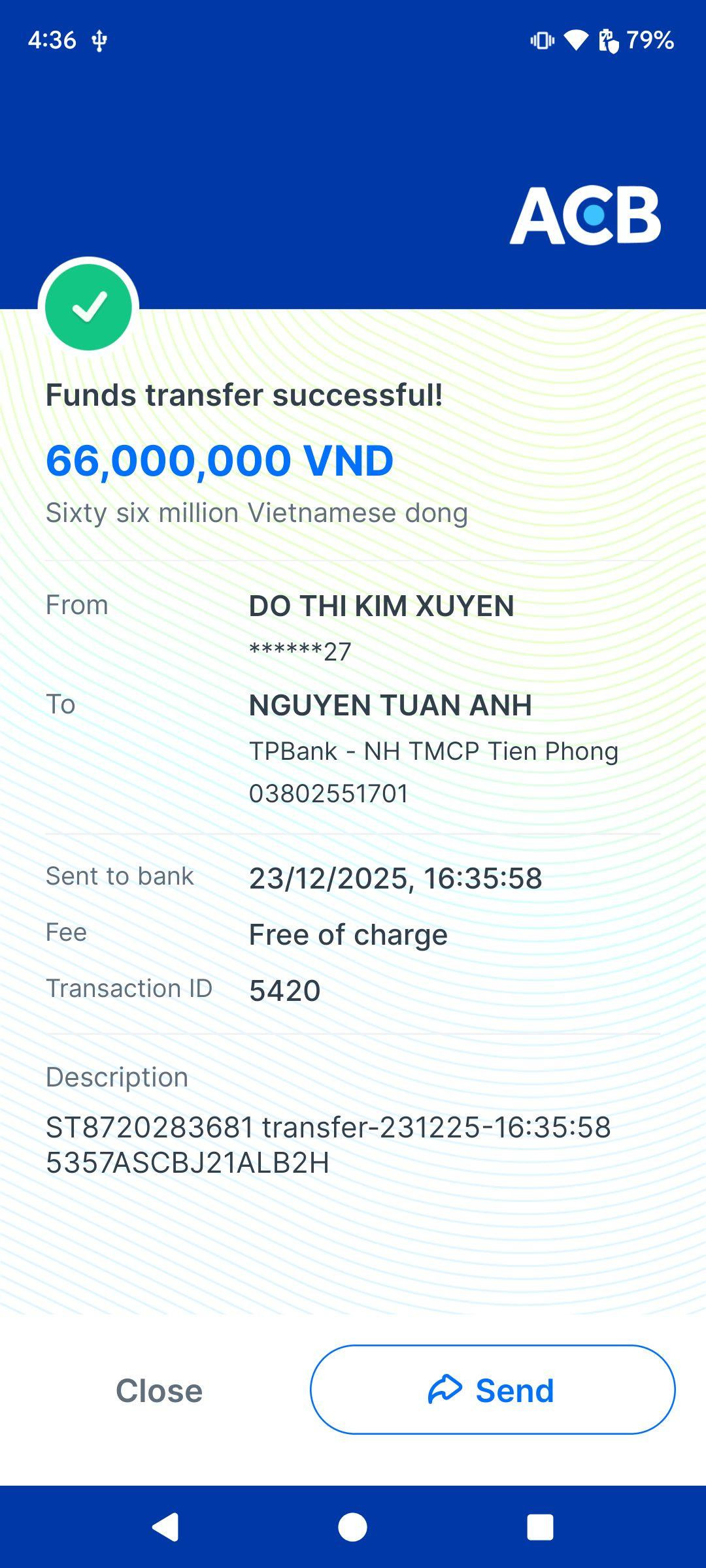The image size is (706, 1568).
Task: Share the receipt with the Send button
Action: (x=492, y=1390)
